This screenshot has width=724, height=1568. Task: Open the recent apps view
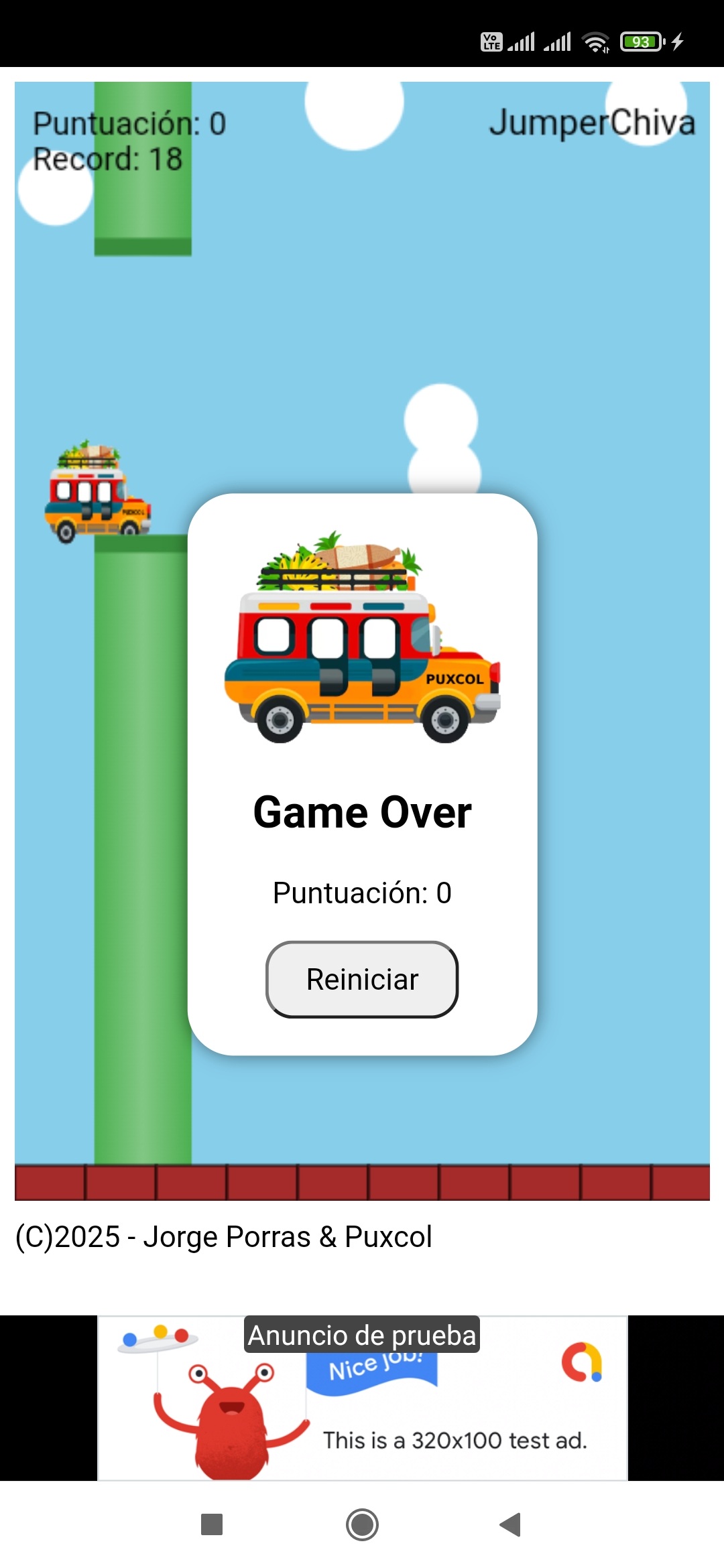coord(212,1524)
